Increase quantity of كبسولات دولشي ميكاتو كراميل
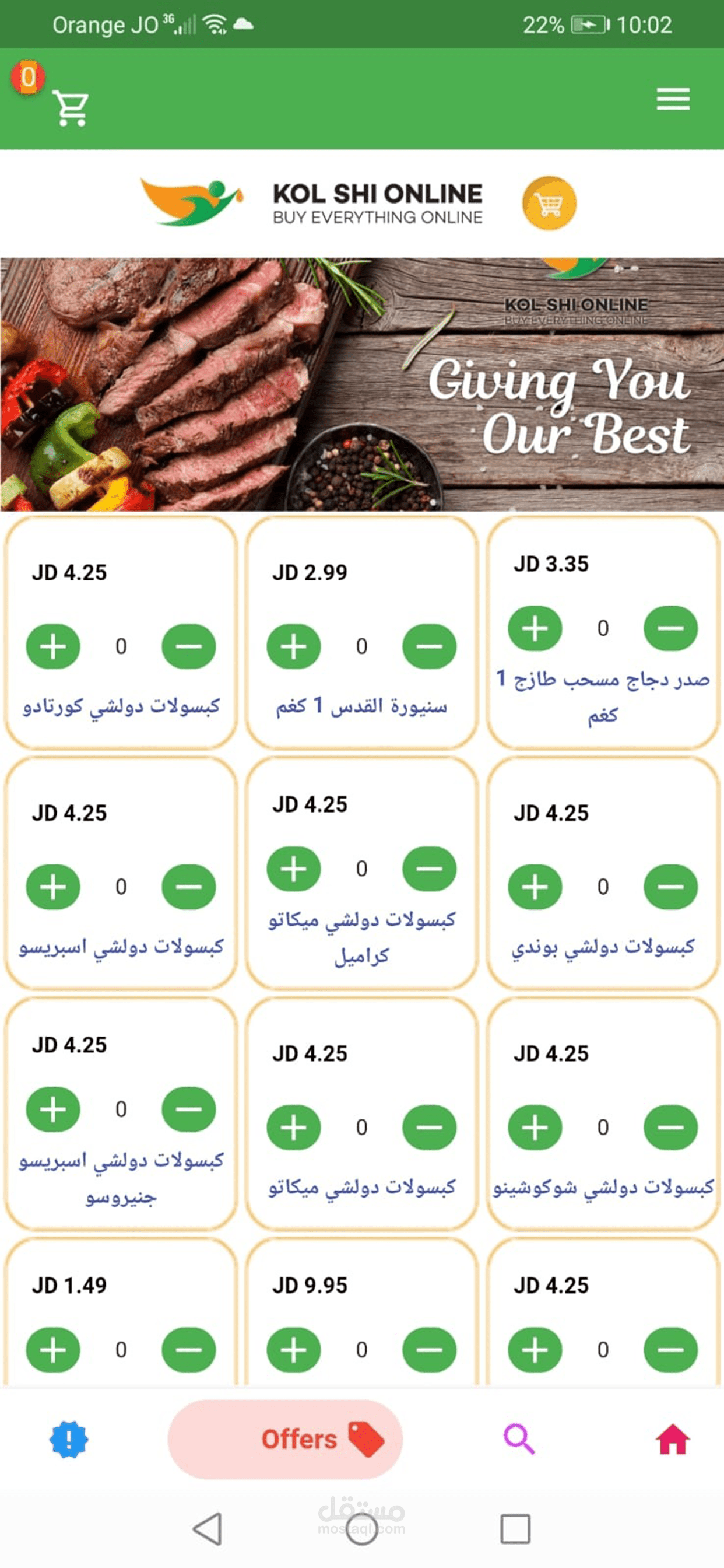 click(293, 868)
